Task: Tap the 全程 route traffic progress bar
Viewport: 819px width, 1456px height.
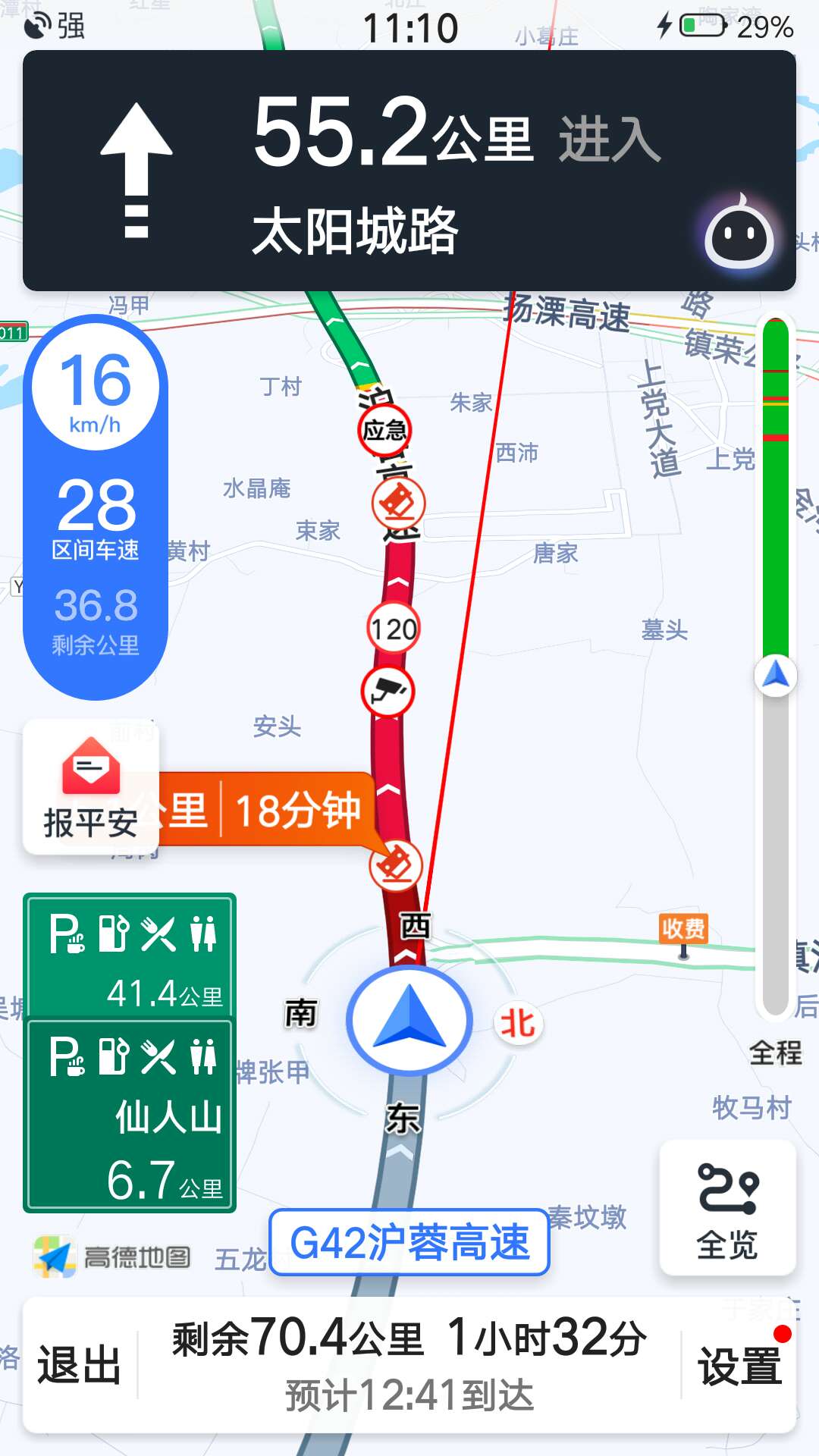Action: 776,667
